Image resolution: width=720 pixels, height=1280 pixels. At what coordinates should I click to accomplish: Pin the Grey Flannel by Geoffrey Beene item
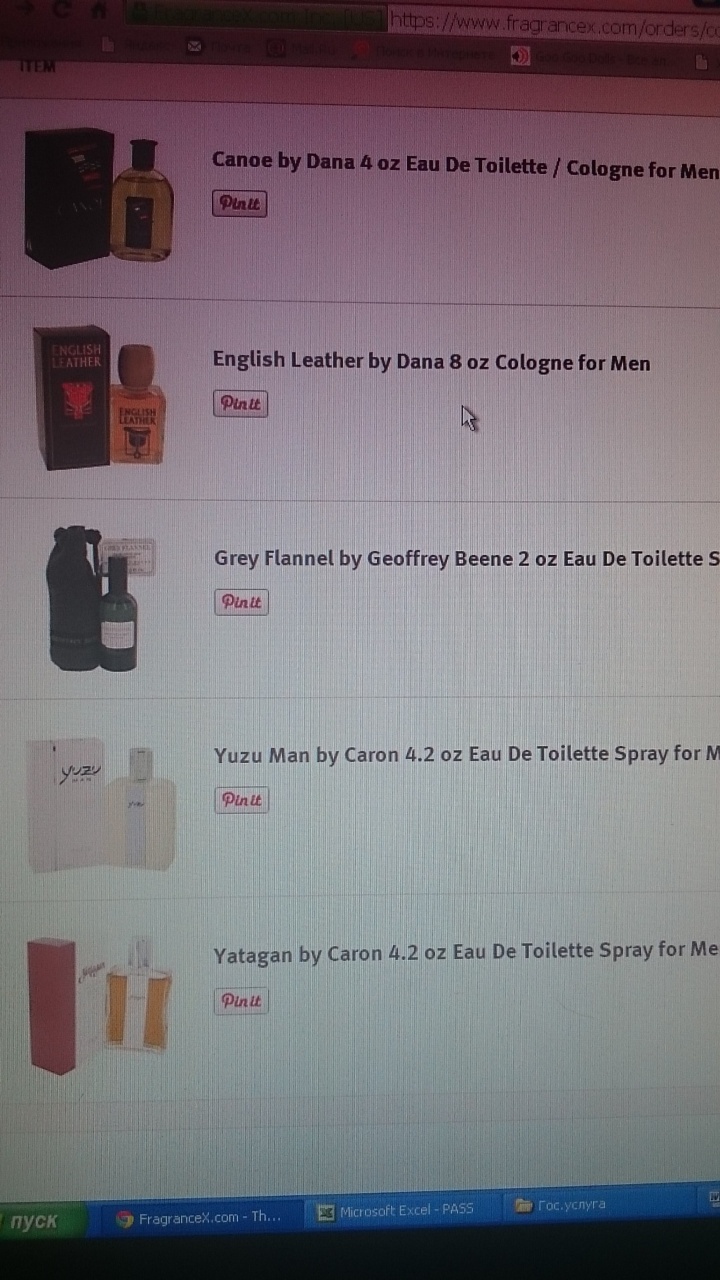[242, 602]
